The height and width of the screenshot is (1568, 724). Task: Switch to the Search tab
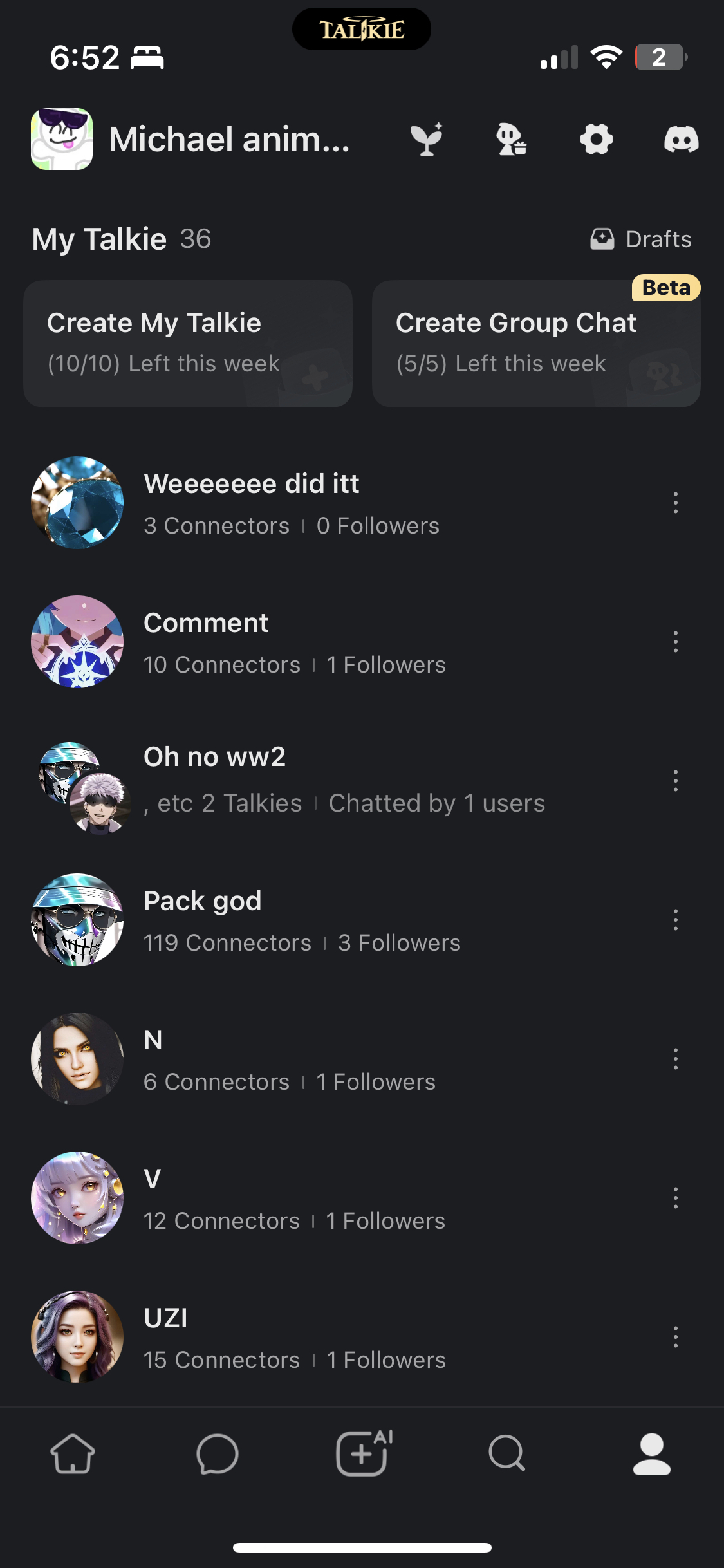pos(507,1453)
